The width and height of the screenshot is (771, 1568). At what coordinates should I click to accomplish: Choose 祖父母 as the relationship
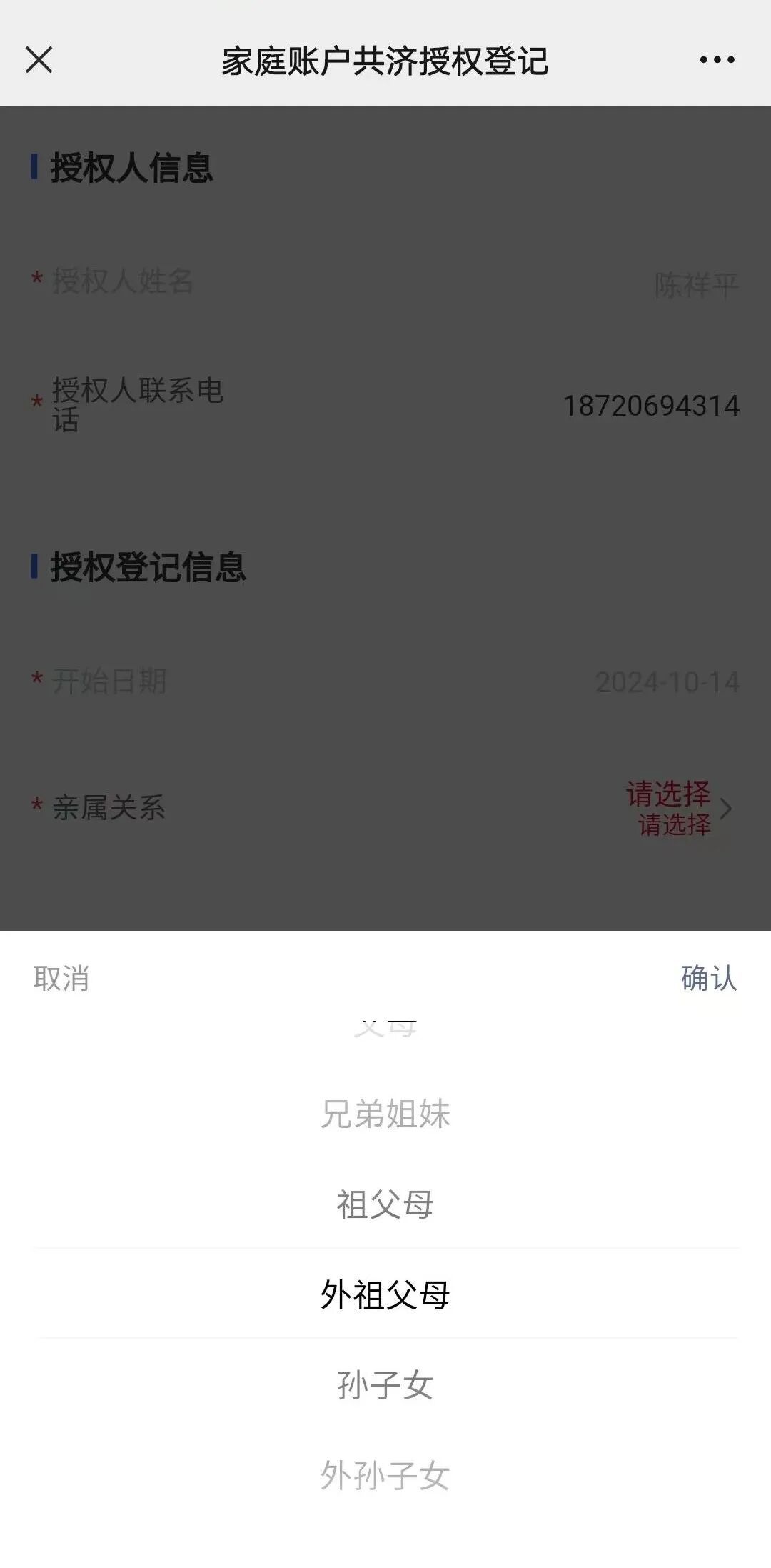385,1204
